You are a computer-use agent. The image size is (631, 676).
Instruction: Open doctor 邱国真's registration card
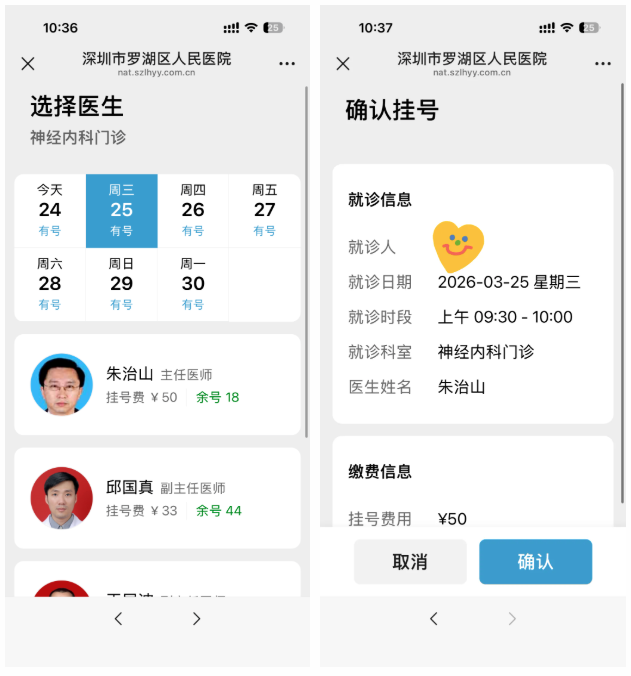[x=157, y=498]
